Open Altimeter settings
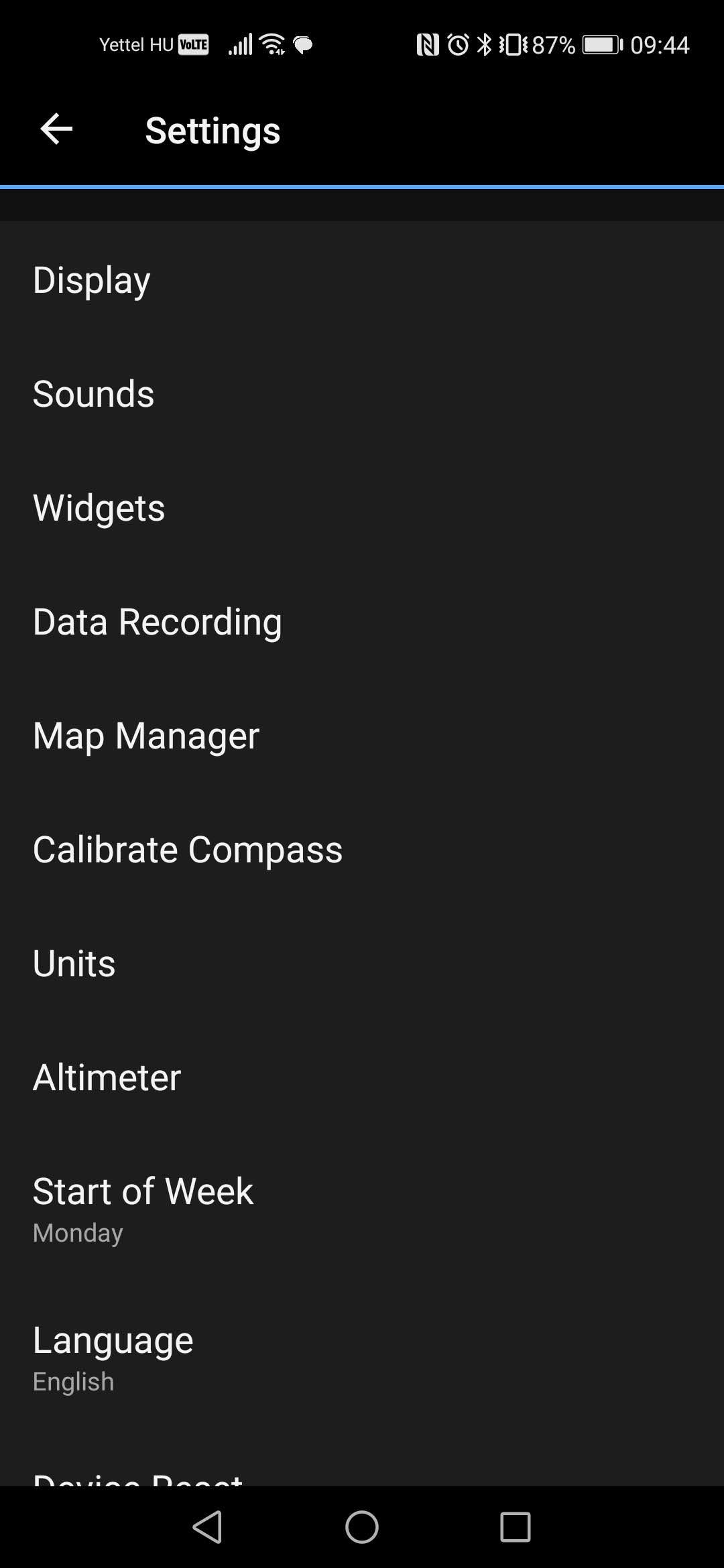The height and width of the screenshot is (1568, 724). click(x=362, y=1077)
